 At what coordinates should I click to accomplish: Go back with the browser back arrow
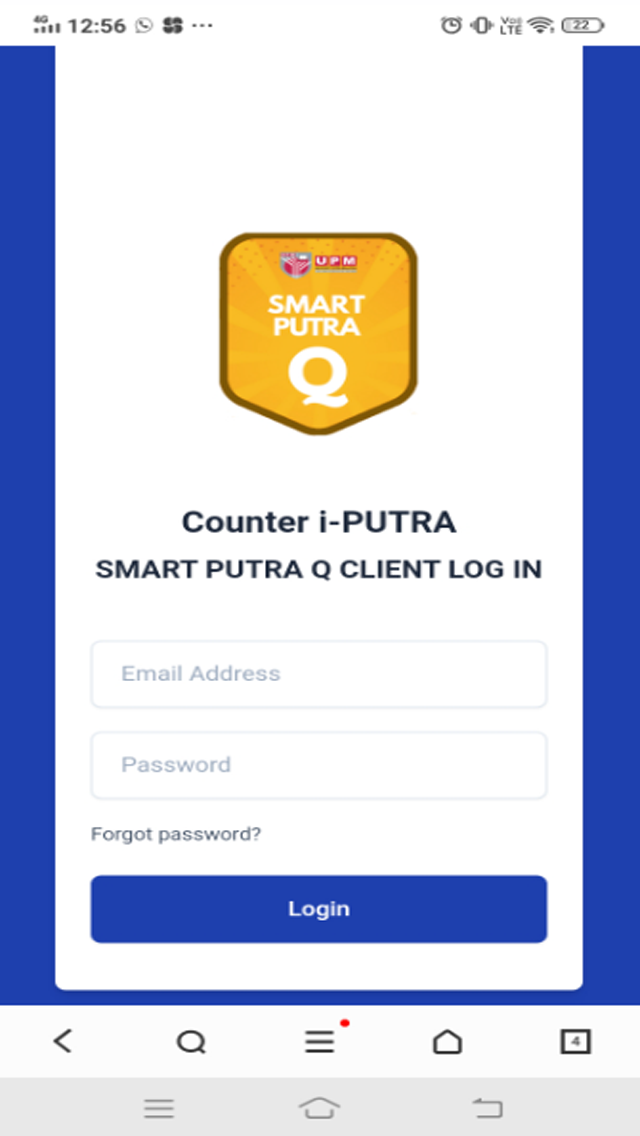pyautogui.click(x=63, y=1042)
